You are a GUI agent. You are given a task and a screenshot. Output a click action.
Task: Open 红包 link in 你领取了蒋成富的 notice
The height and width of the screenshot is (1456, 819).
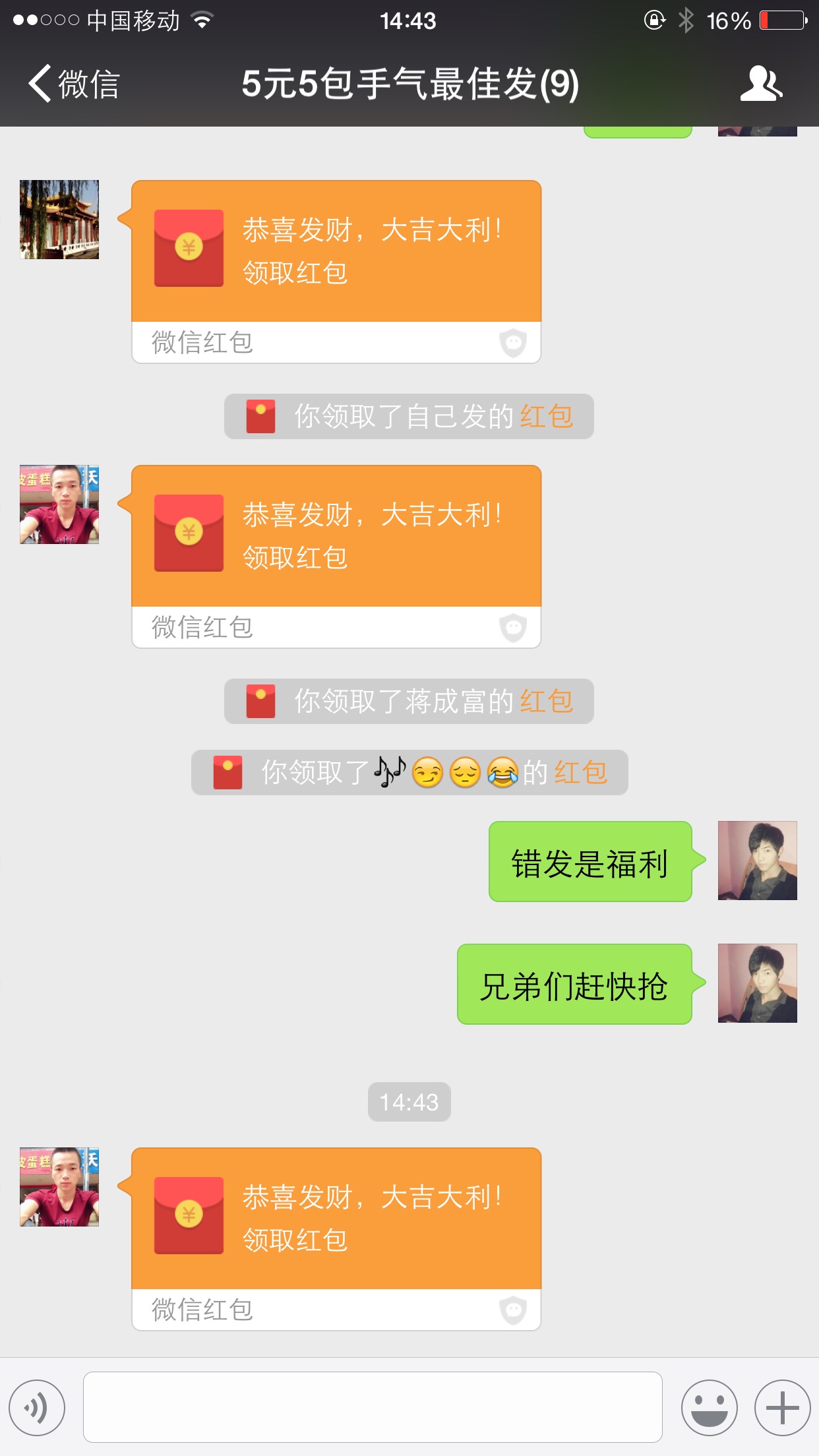tap(546, 702)
